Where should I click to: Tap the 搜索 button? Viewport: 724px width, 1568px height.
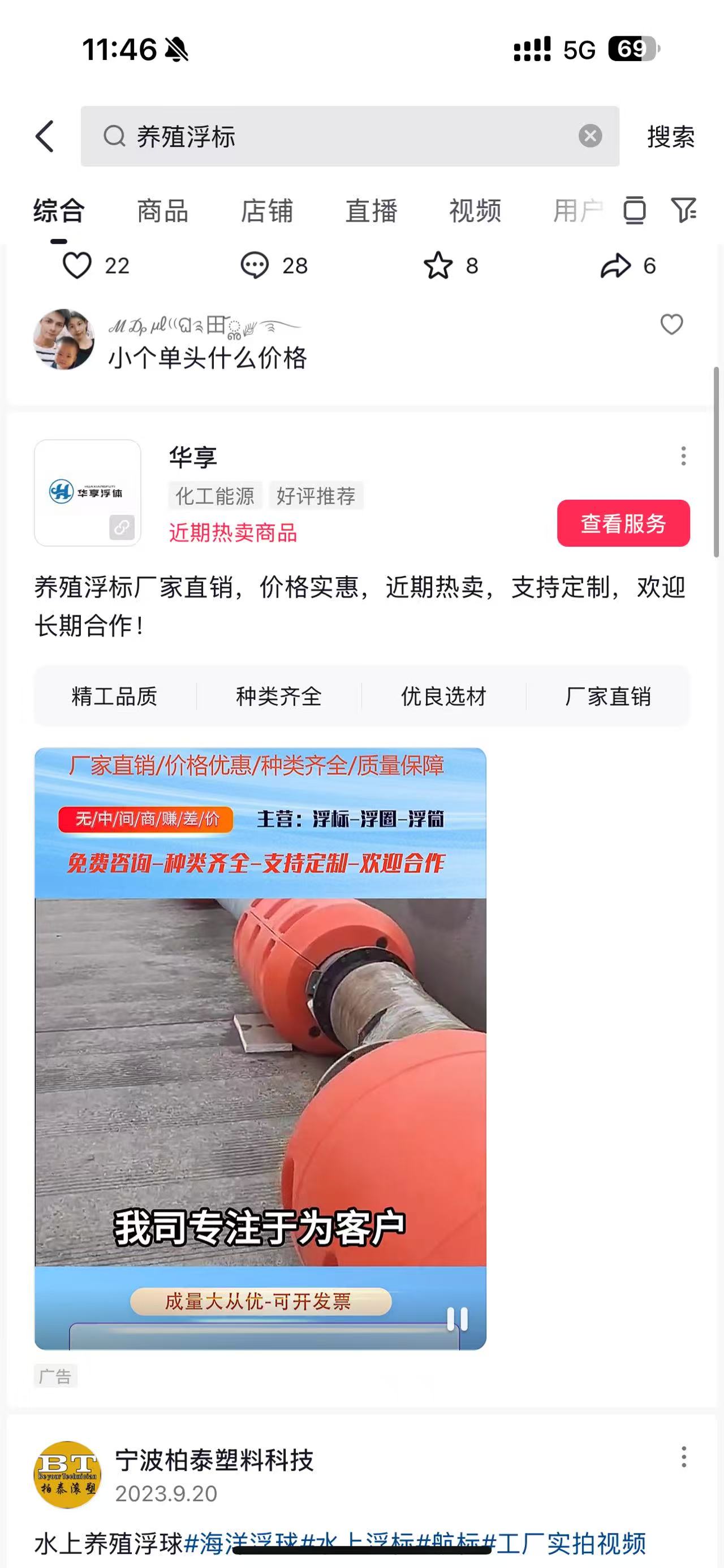(670, 136)
